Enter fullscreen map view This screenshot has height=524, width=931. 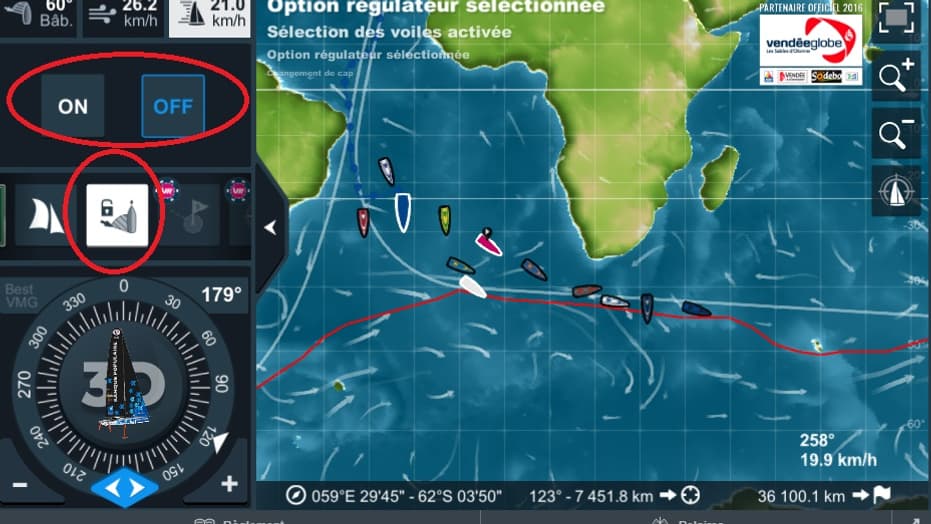(896, 20)
